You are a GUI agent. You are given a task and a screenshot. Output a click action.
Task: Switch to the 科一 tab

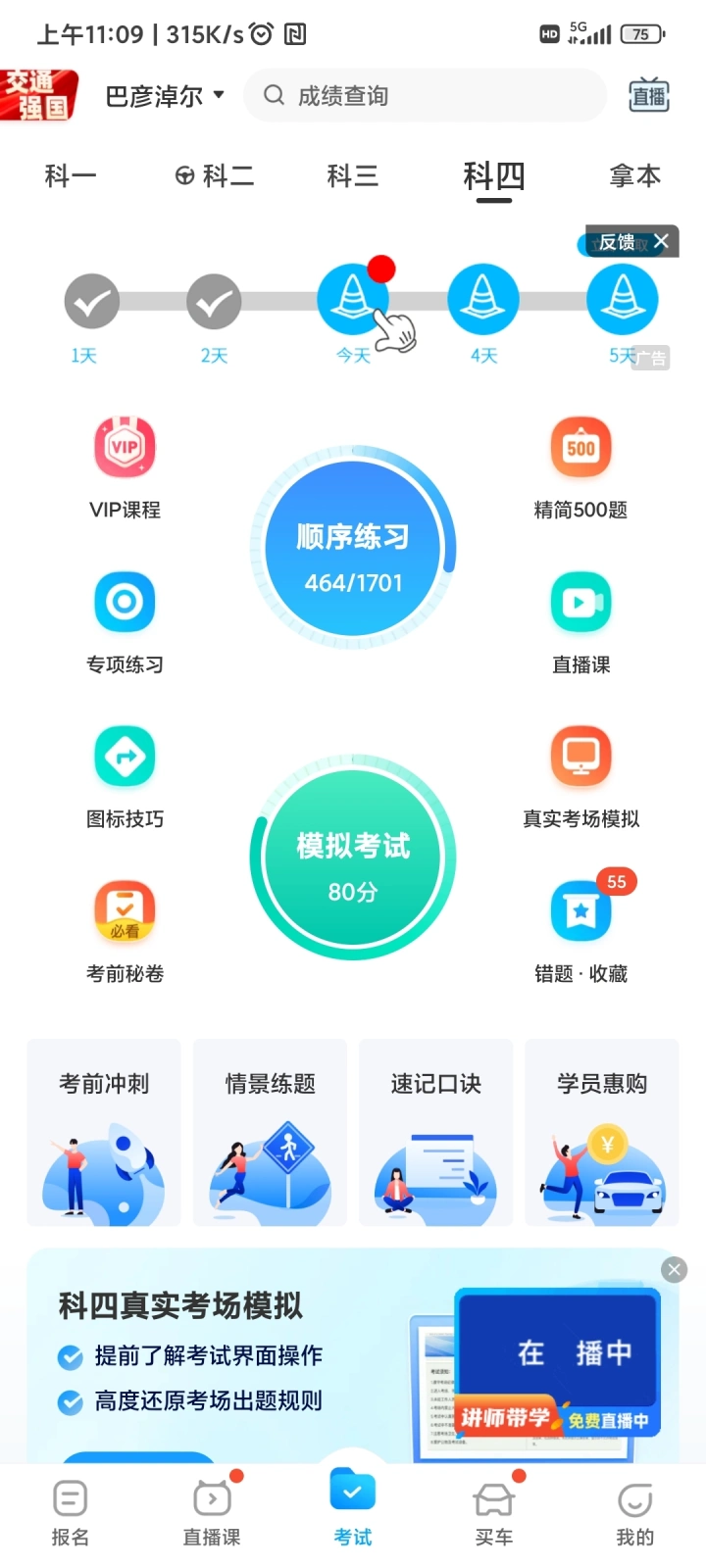71,176
